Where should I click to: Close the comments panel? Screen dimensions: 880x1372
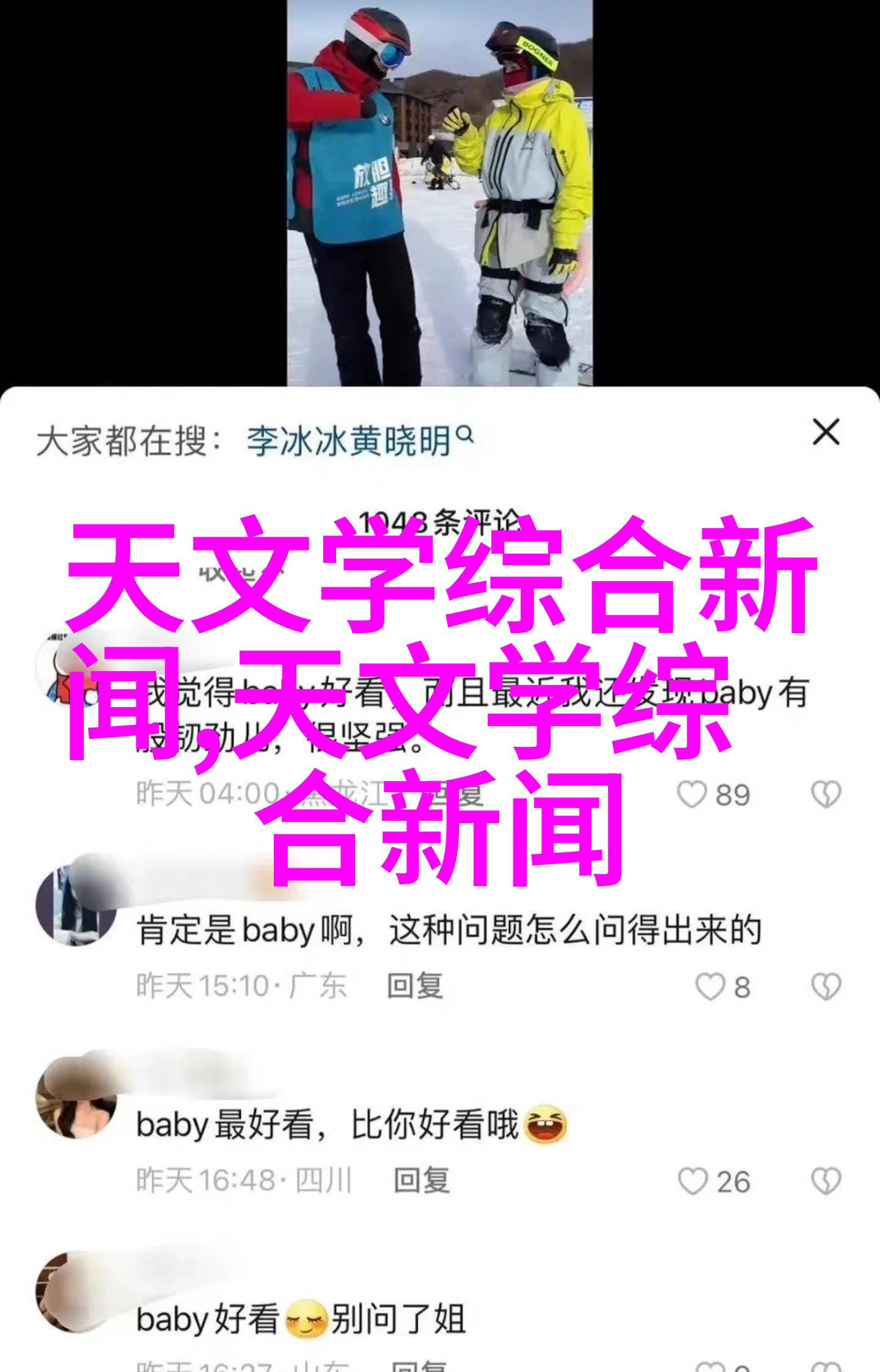(826, 433)
